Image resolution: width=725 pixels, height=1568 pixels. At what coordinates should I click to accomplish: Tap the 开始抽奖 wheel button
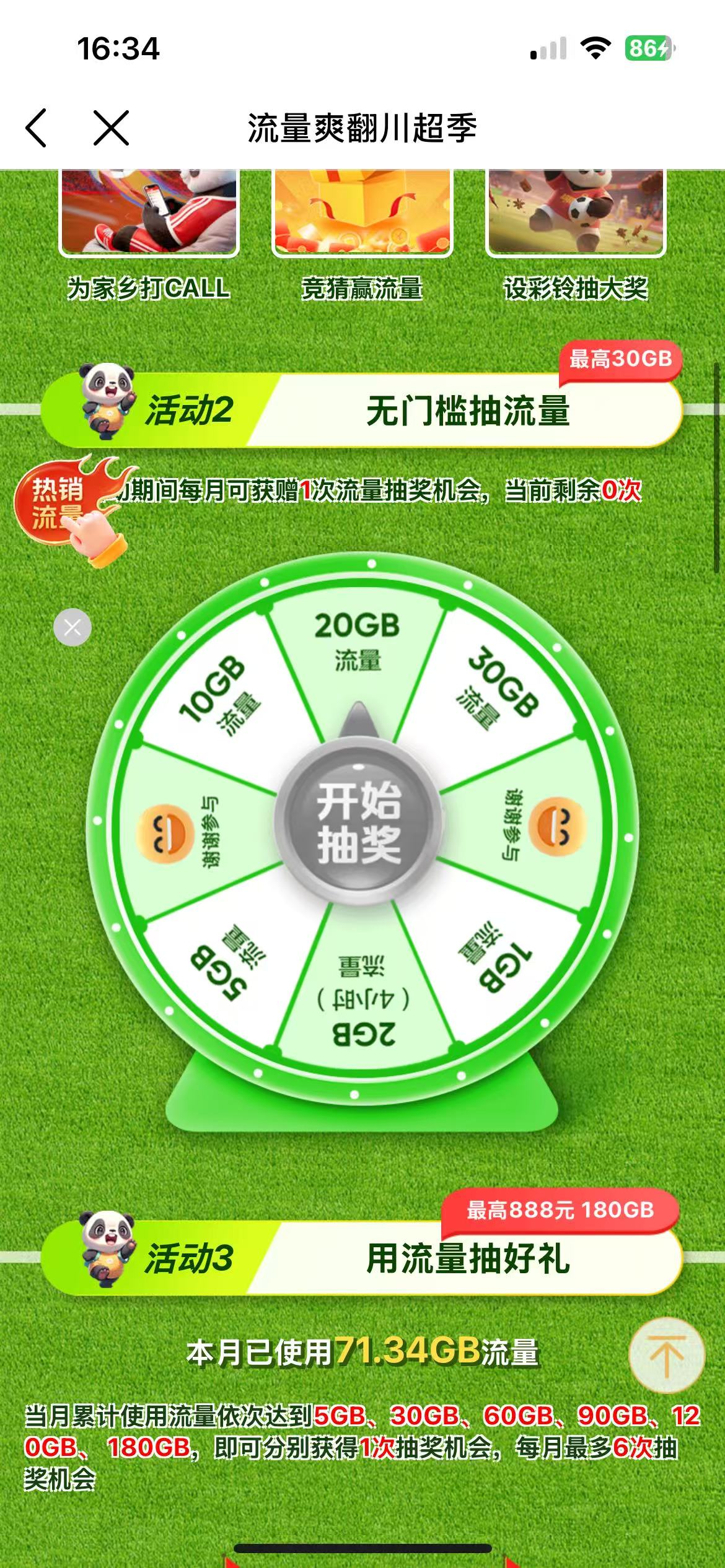[x=359, y=822]
